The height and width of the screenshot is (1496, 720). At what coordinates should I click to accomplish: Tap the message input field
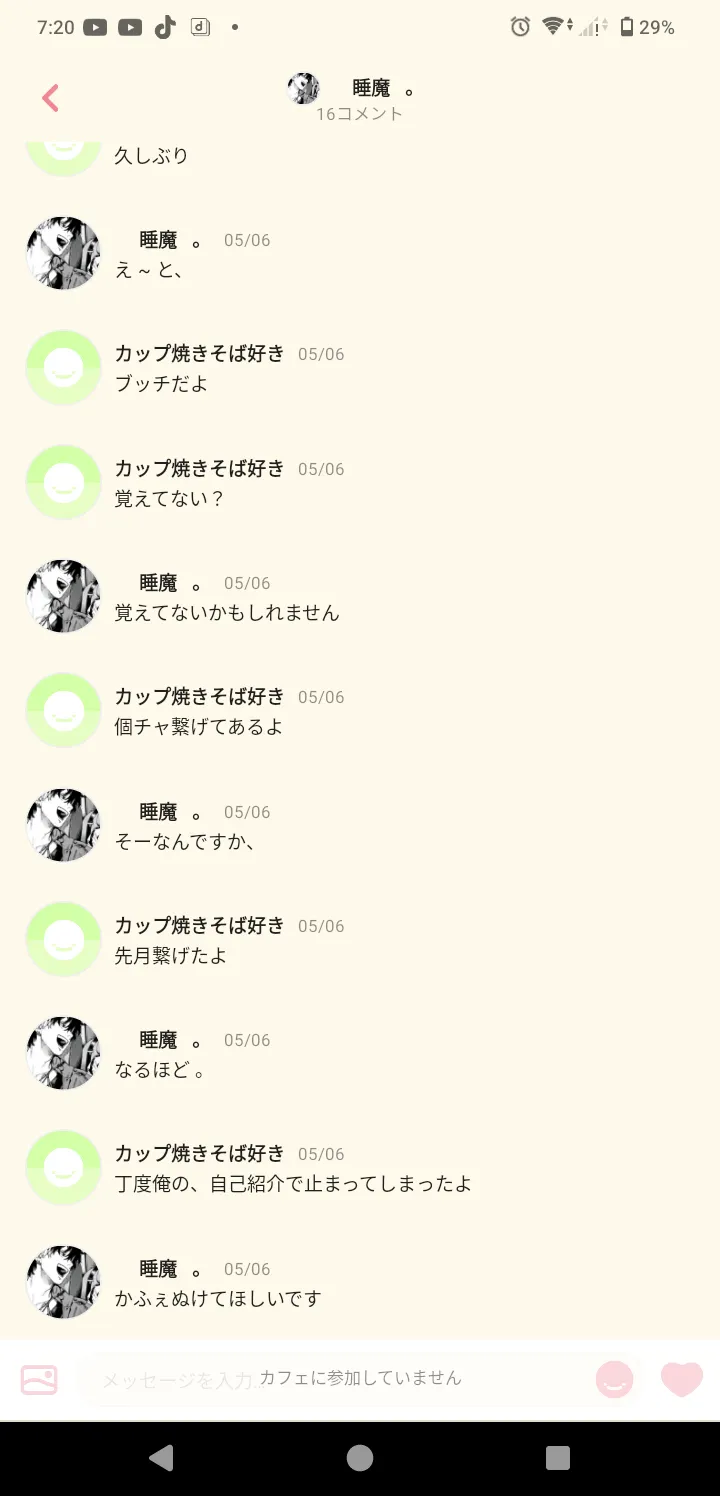pos(330,1380)
